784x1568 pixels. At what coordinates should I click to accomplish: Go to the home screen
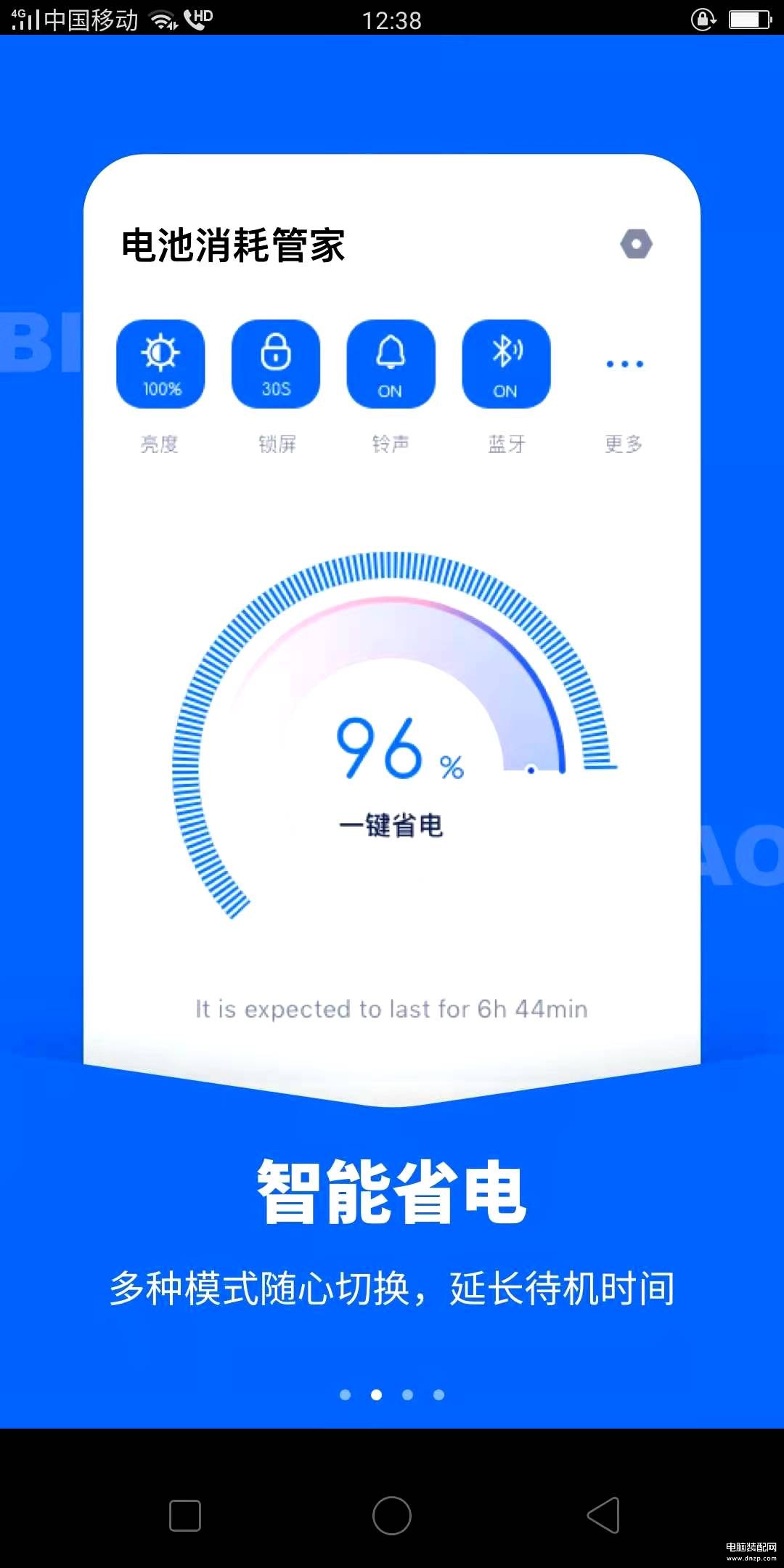pyautogui.click(x=392, y=1516)
